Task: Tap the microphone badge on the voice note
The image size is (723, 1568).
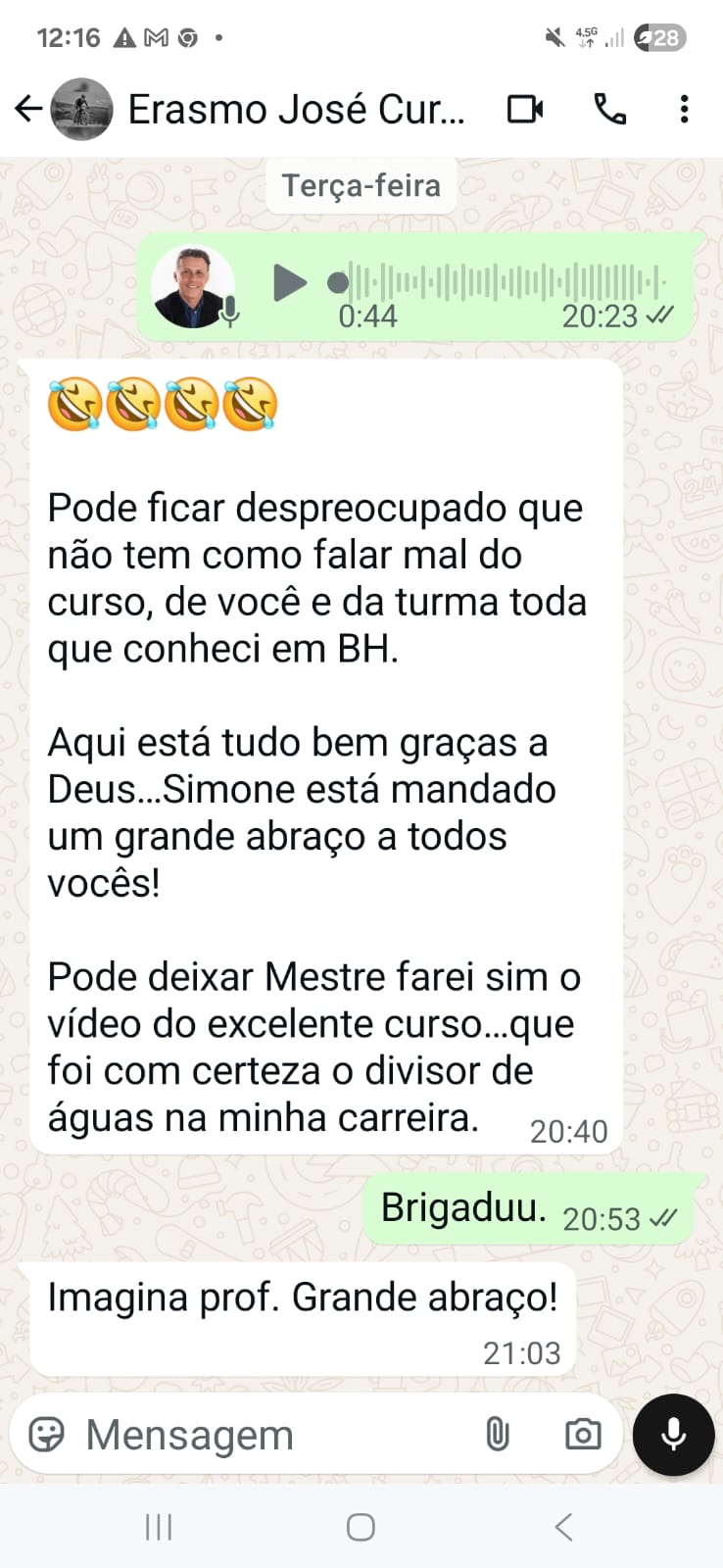Action: tap(229, 313)
